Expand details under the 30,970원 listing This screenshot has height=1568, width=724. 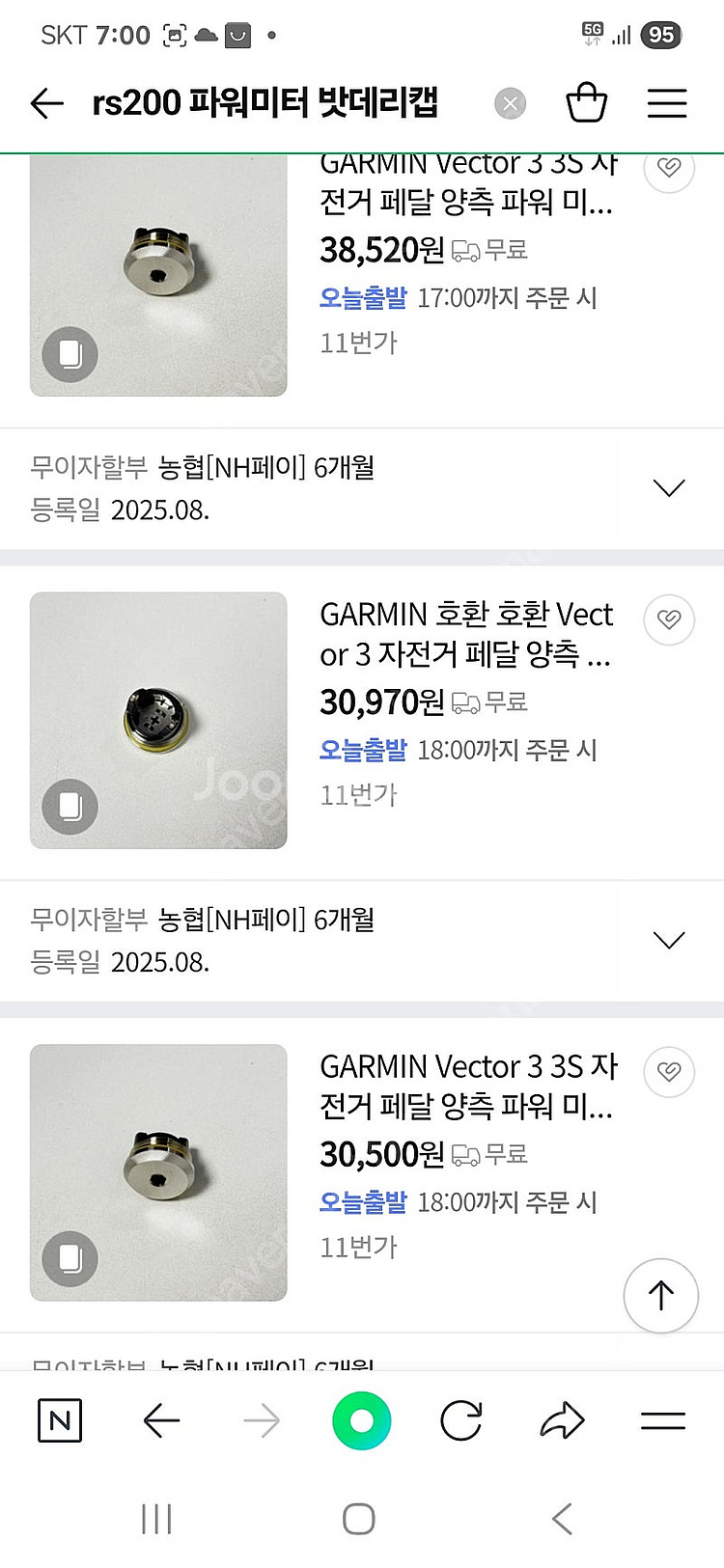coord(669,940)
